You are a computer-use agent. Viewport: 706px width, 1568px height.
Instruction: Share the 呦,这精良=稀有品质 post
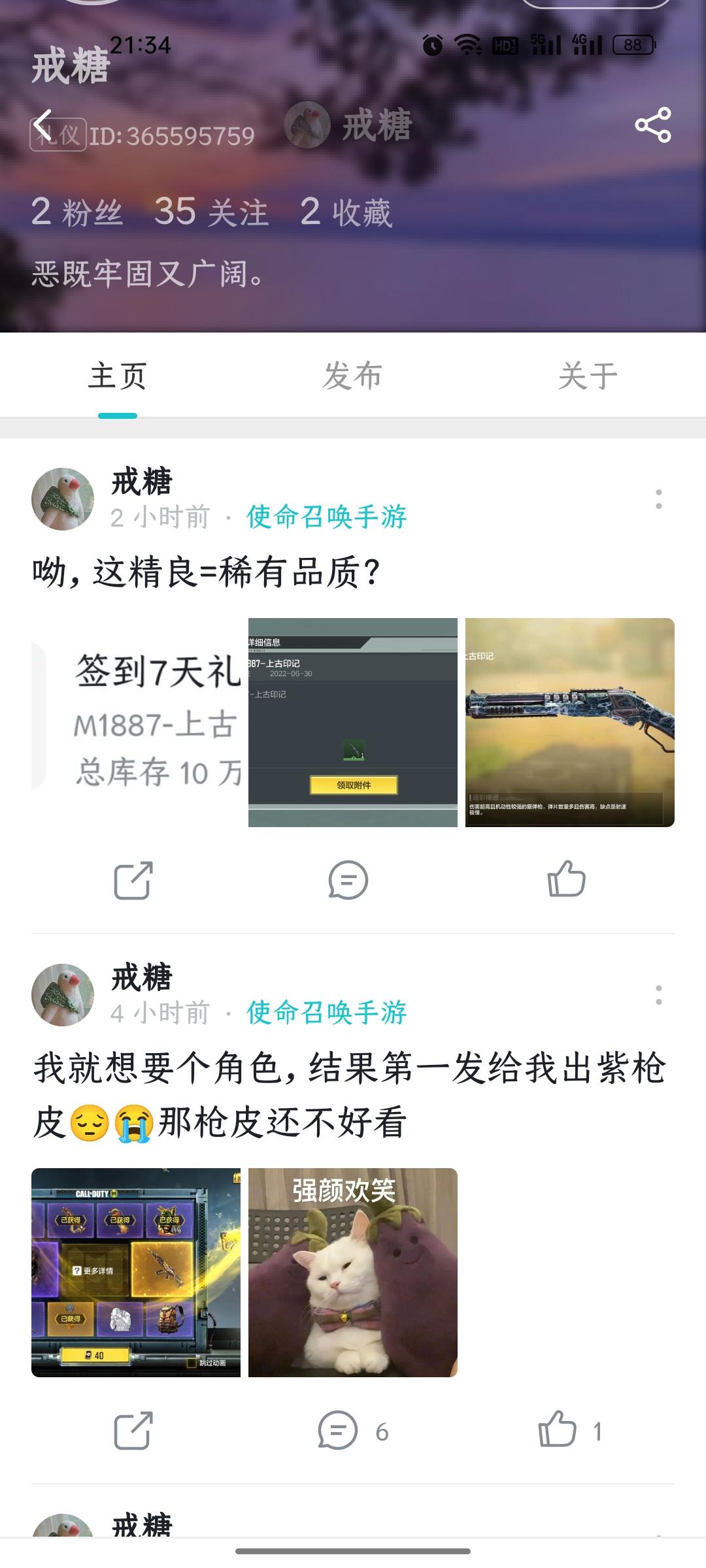click(x=133, y=880)
